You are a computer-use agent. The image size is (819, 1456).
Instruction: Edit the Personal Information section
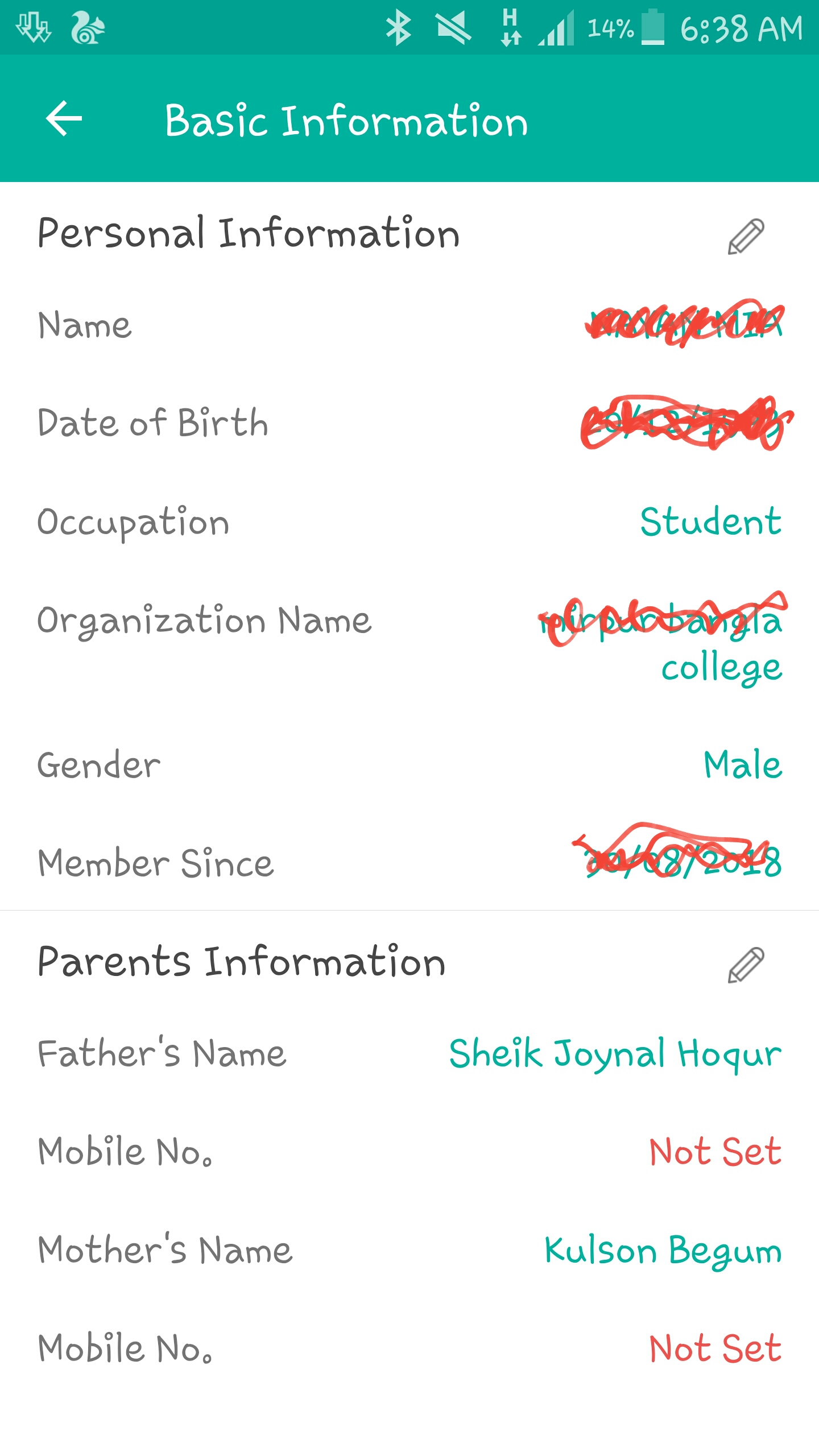(746, 236)
